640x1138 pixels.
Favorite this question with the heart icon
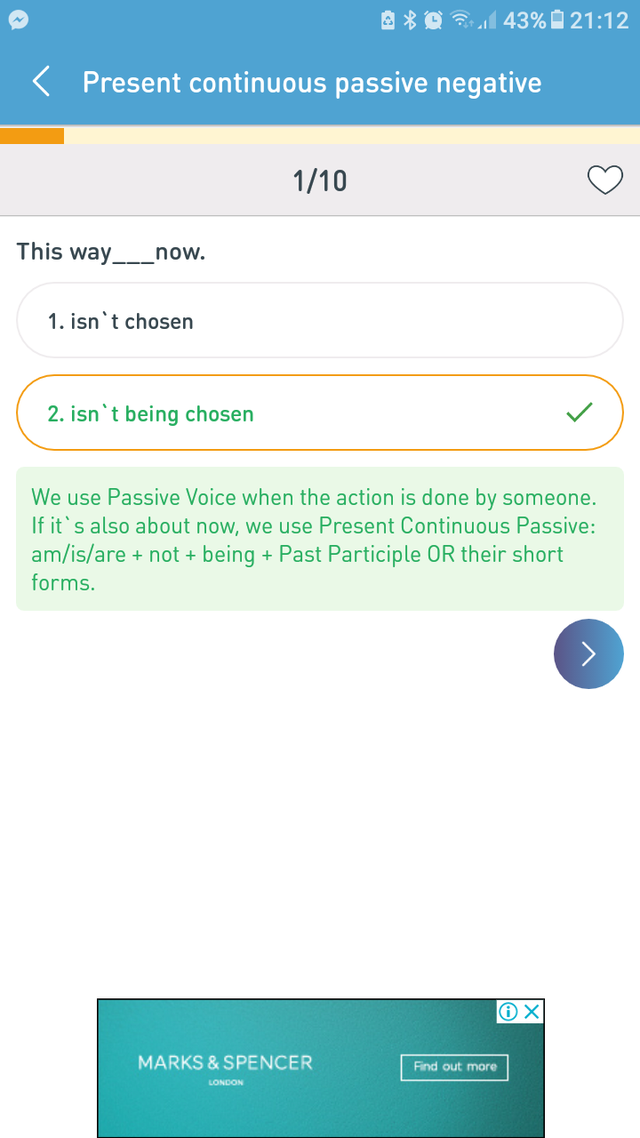(x=604, y=180)
